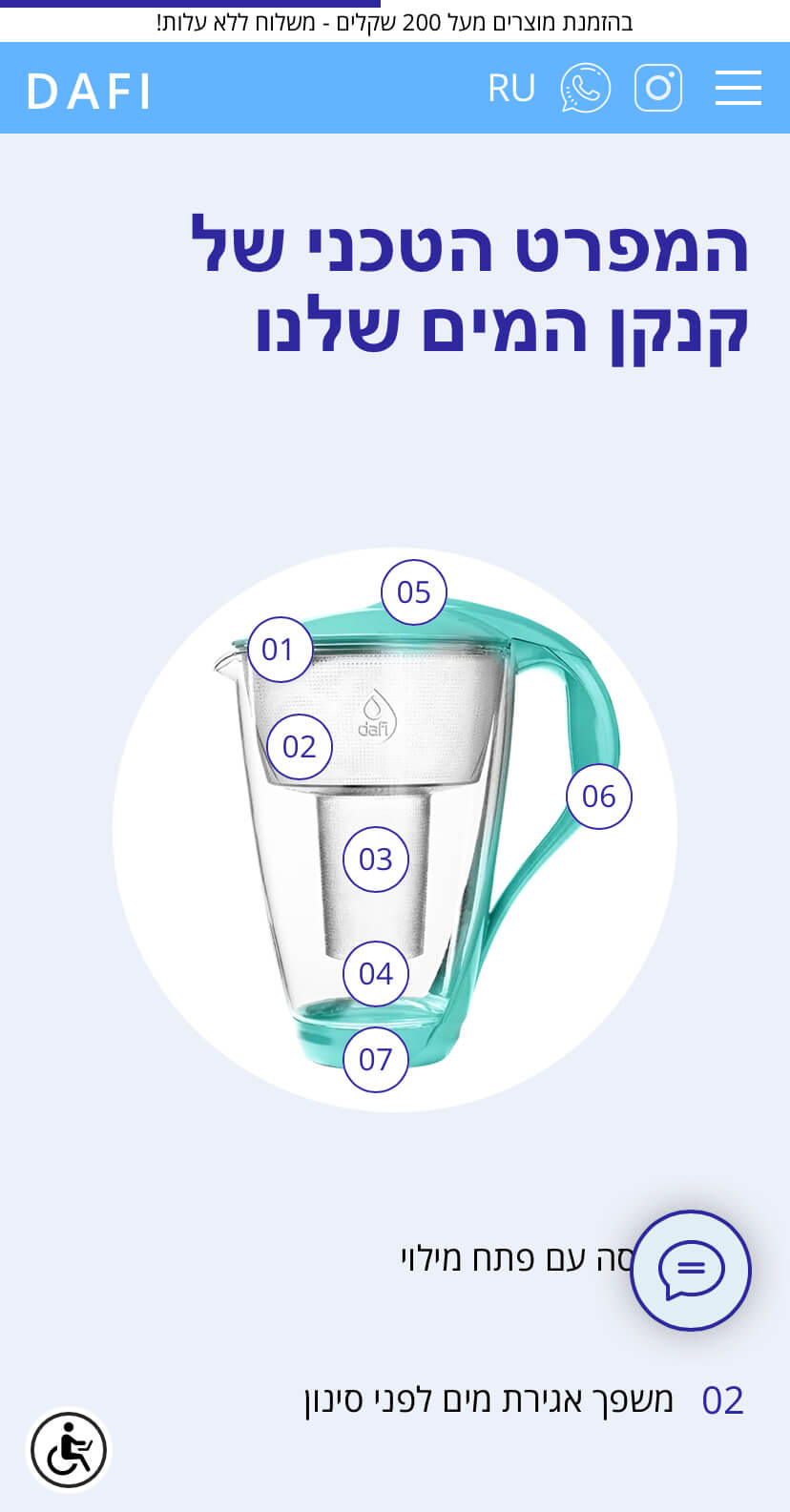790x1512 pixels.
Task: Select hotspot 01 on the pitcher
Action: coord(280,650)
